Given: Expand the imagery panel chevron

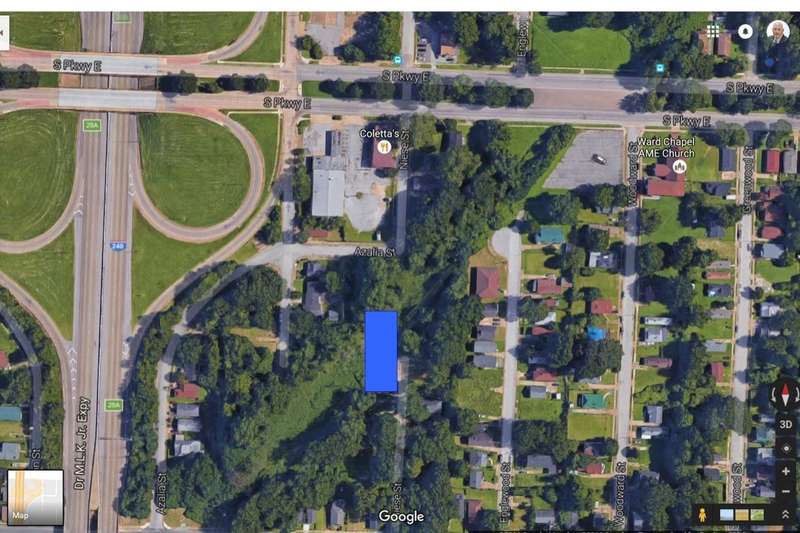Looking at the screenshot, I should (x=785, y=515).
